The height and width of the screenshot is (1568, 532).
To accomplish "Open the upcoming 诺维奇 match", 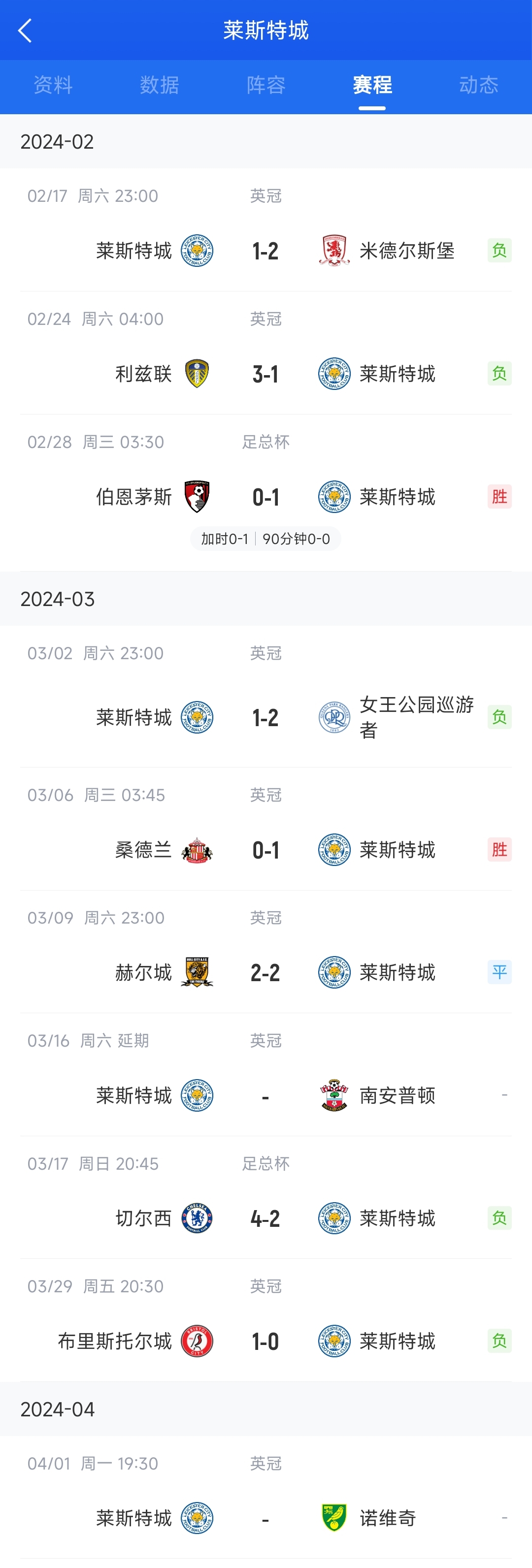I will tap(266, 1517).
